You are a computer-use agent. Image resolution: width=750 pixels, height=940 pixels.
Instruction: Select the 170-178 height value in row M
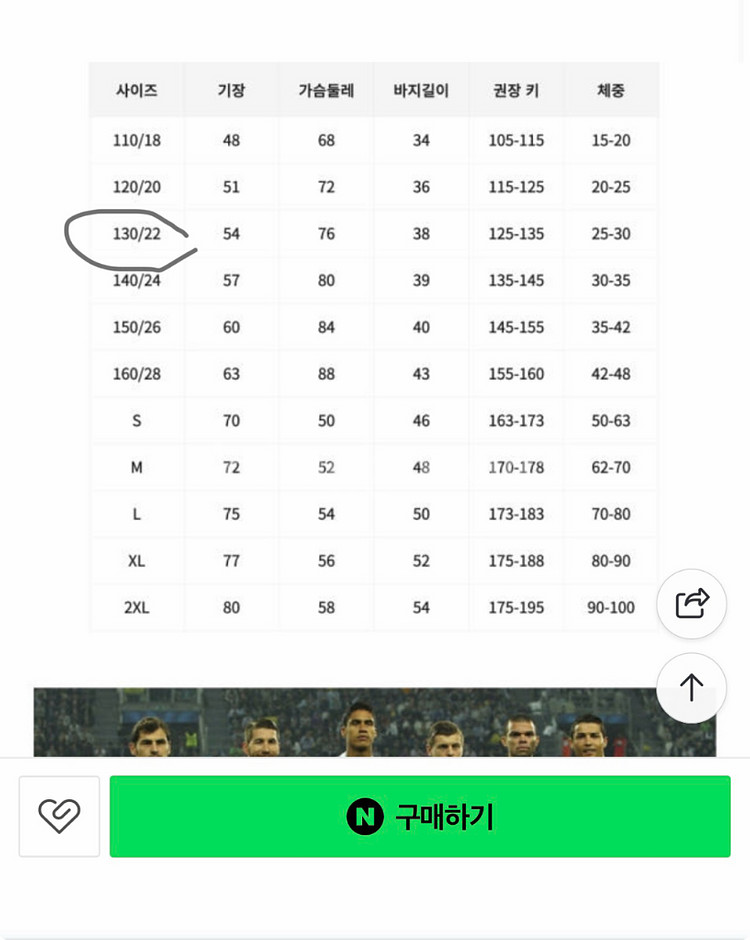coord(515,467)
